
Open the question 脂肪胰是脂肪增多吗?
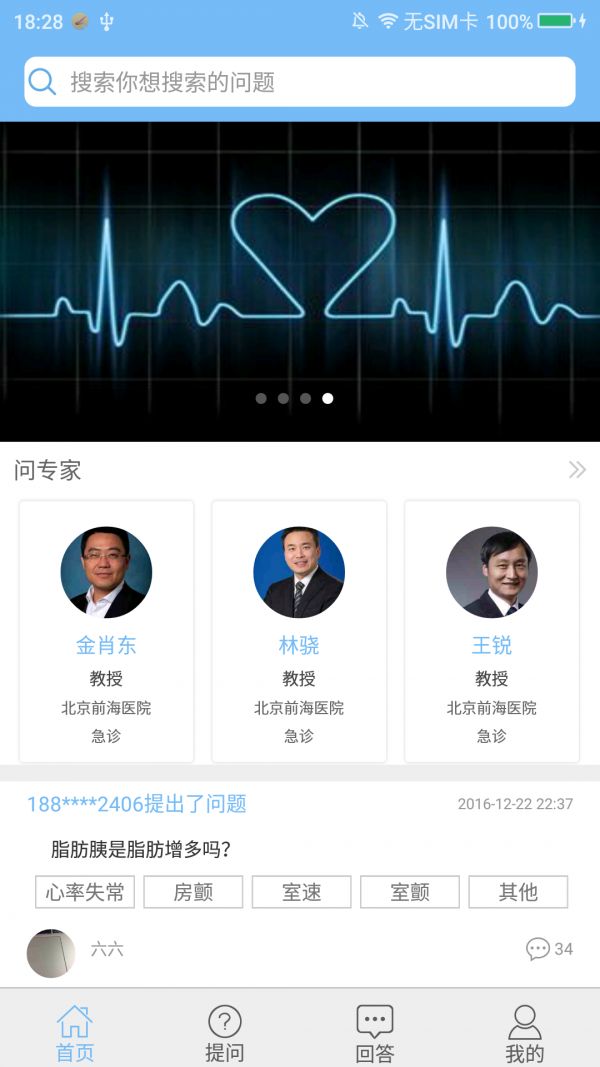point(141,850)
